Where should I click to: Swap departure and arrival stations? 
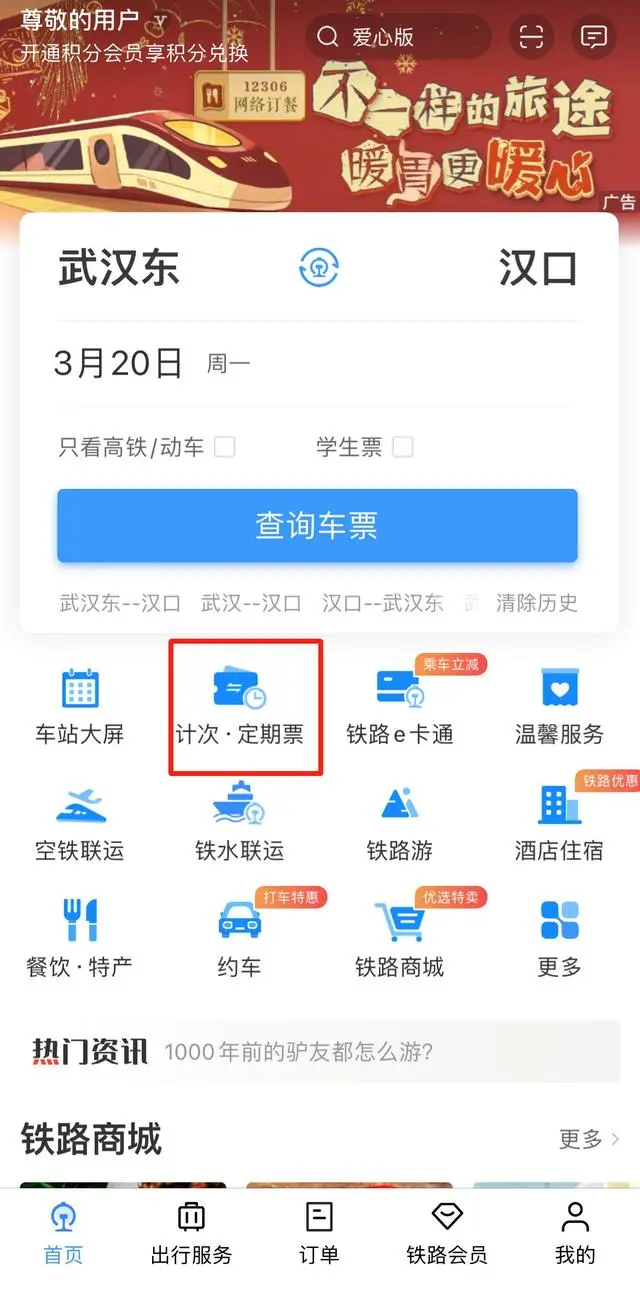[x=319, y=268]
